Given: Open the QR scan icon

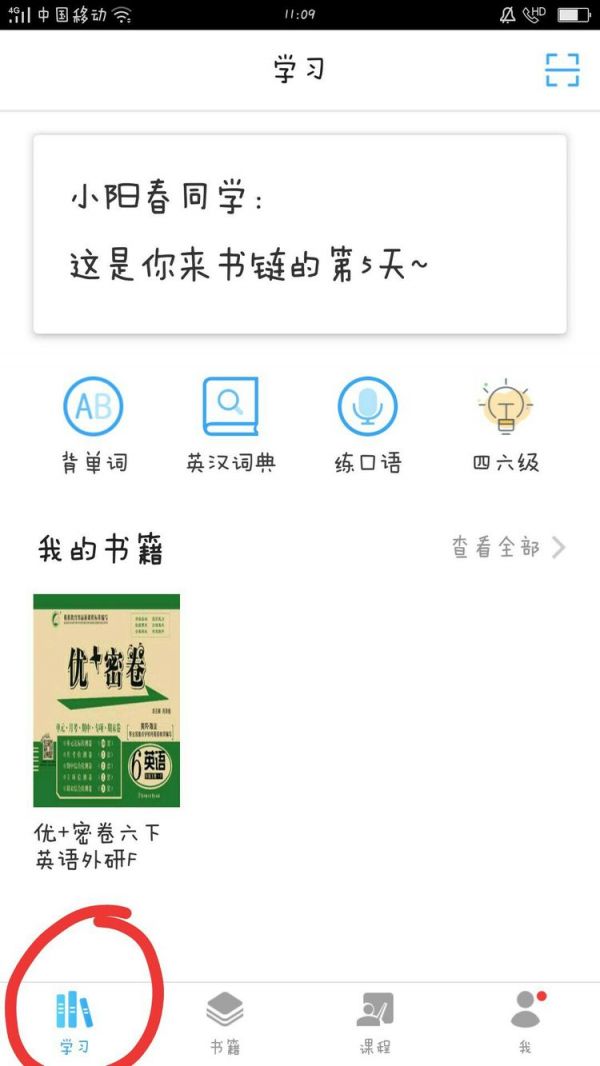Looking at the screenshot, I should (562, 70).
